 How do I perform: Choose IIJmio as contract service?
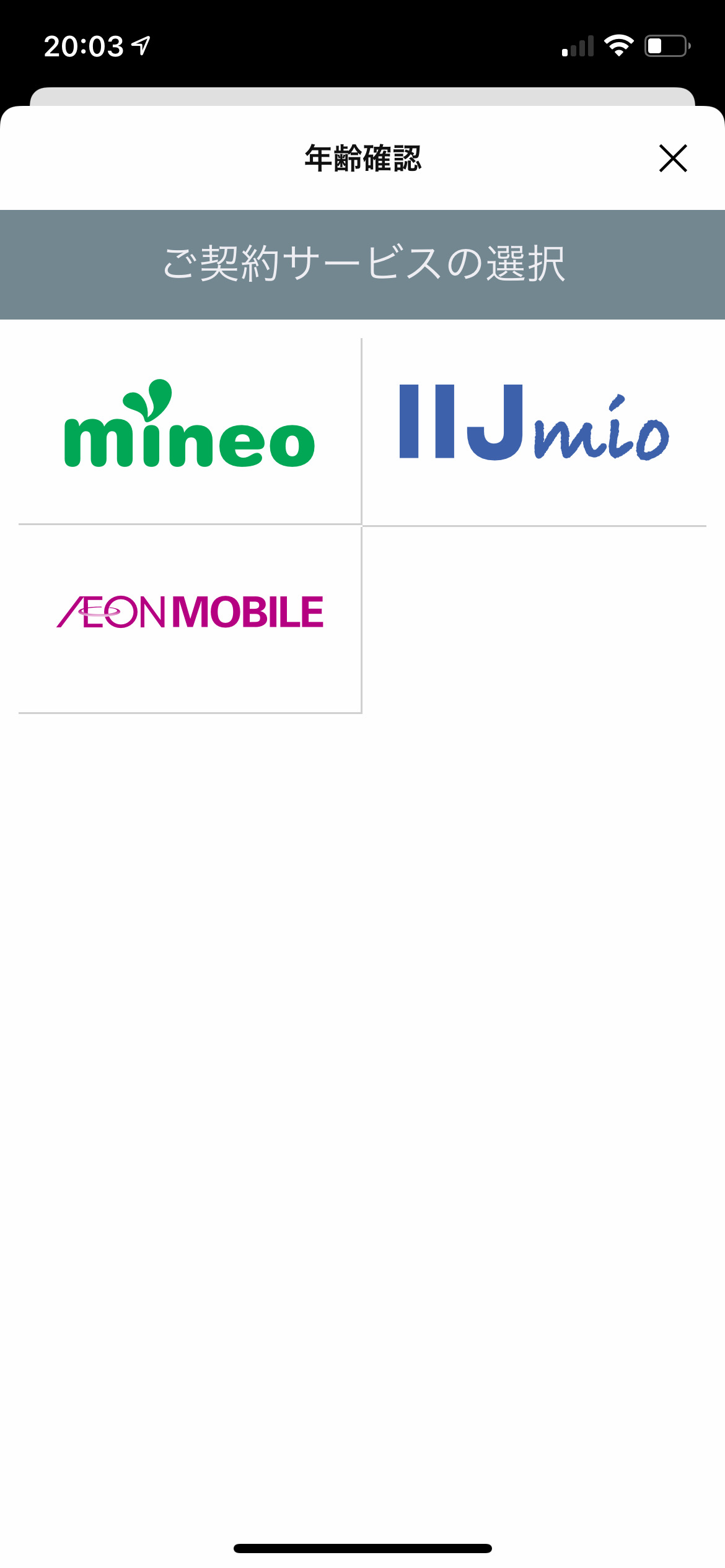pos(534,431)
